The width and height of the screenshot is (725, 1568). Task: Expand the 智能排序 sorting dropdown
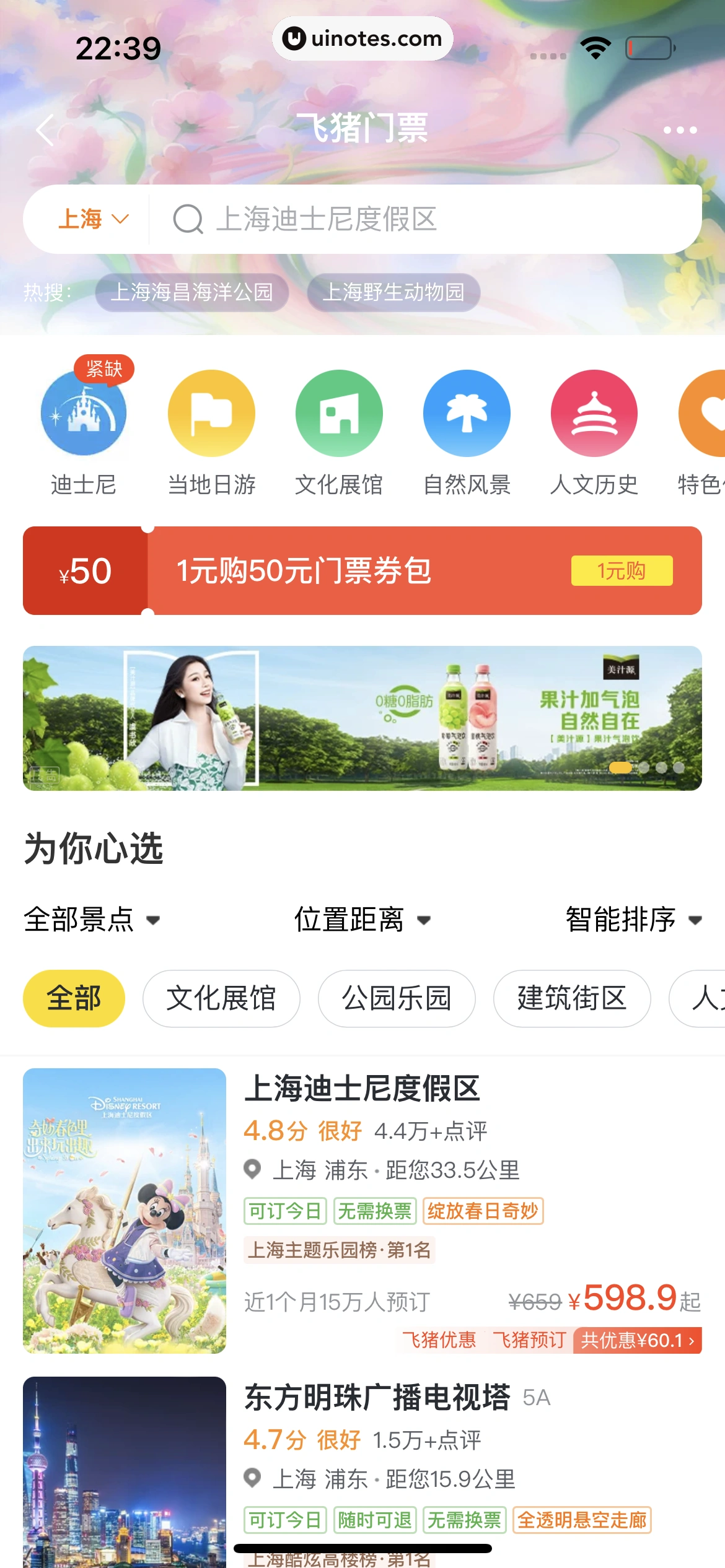click(633, 920)
